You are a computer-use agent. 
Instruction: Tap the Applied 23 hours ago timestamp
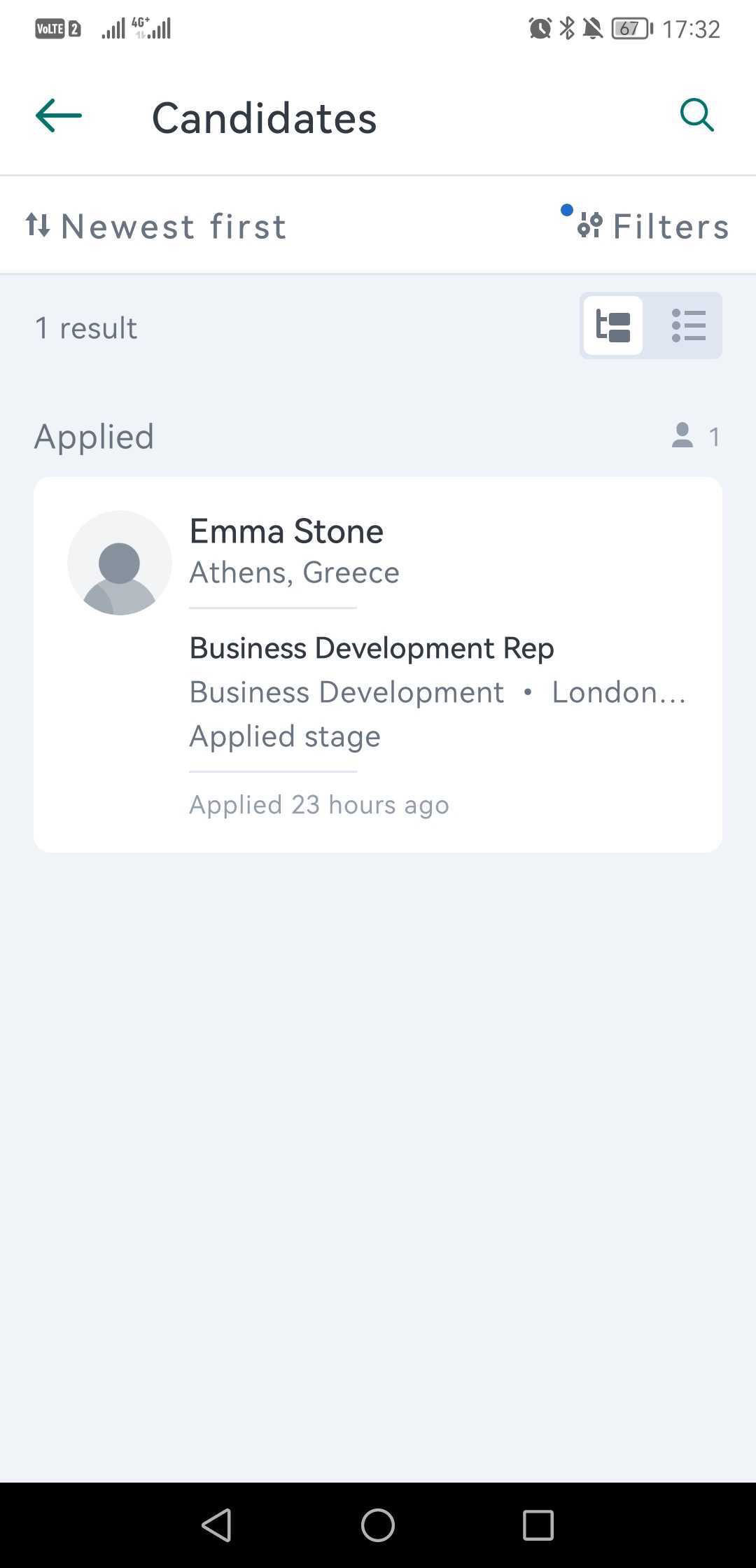tap(318, 804)
